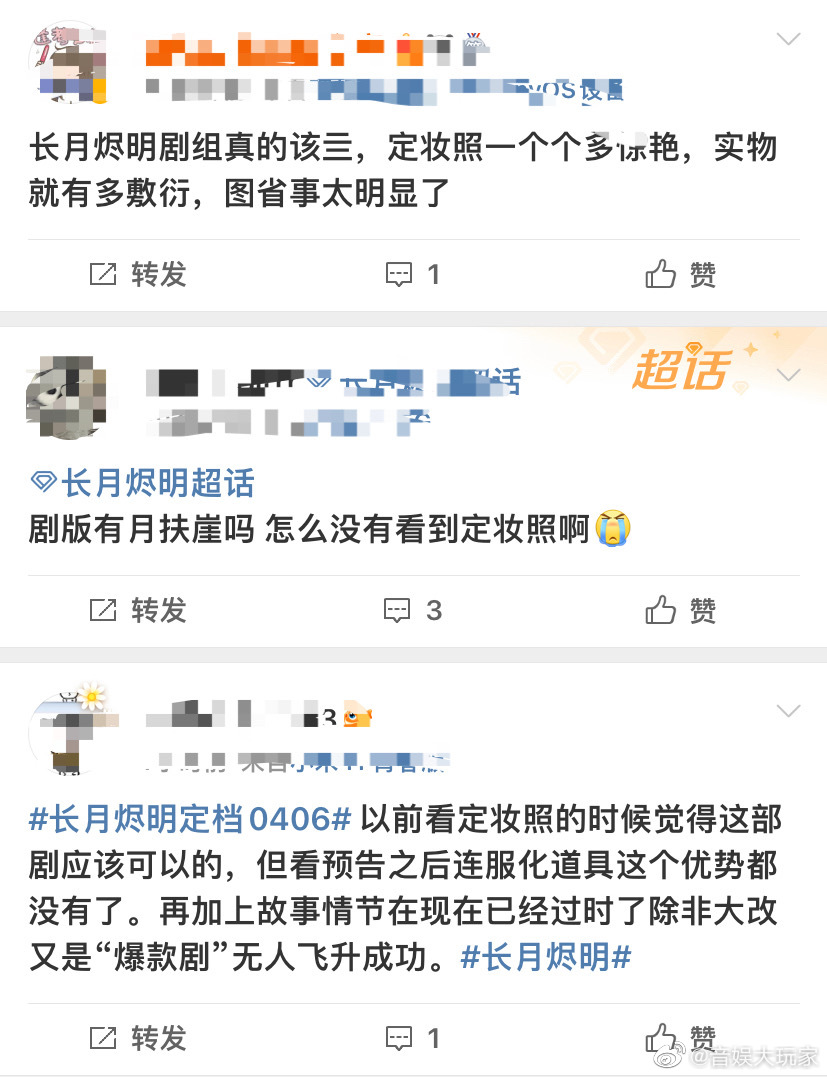The height and width of the screenshot is (1077, 827).
Task: Open the avatar of the 定档0406 post's author
Action: pyautogui.click(x=66, y=730)
